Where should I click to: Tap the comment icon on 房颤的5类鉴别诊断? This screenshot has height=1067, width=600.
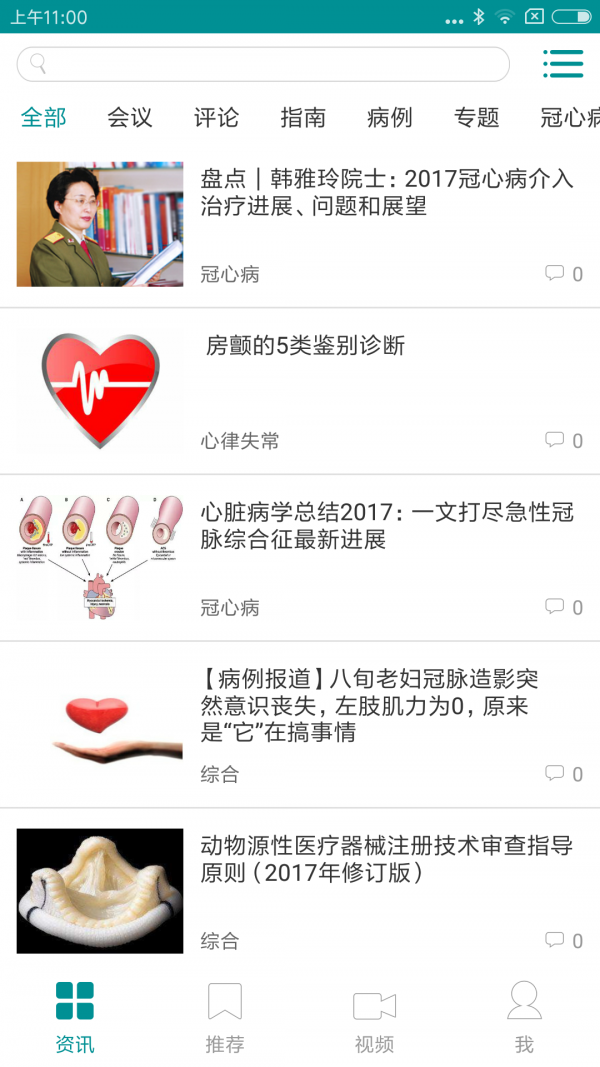pos(555,439)
